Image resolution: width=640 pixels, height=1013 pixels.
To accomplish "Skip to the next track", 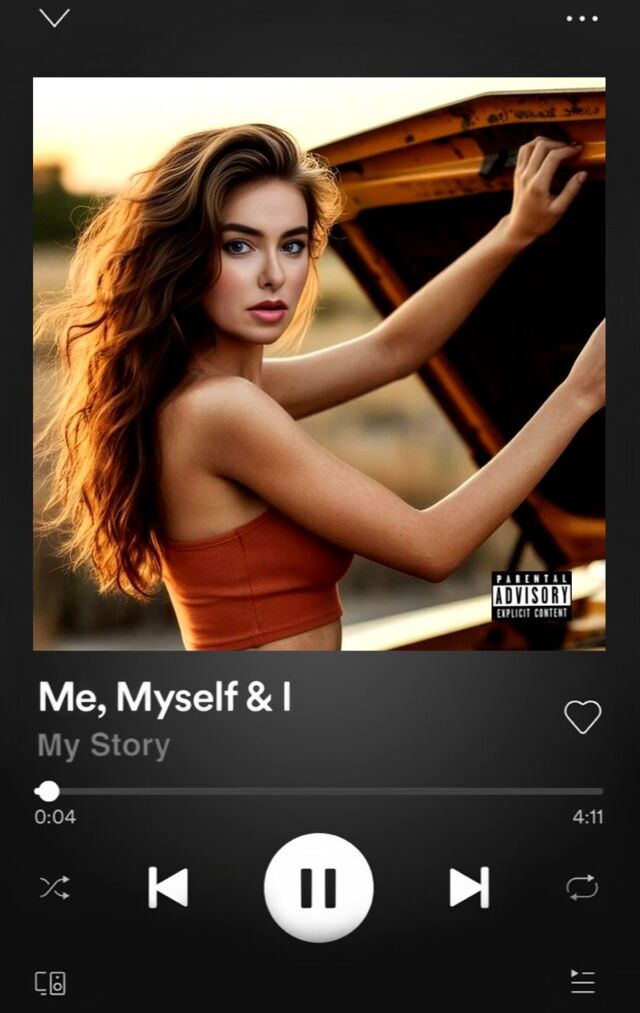I will pos(470,888).
